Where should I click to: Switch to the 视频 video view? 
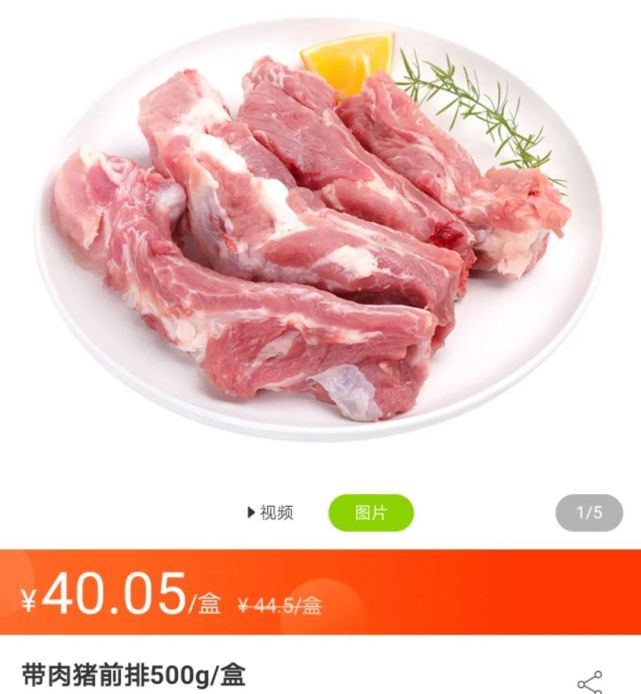pyautogui.click(x=271, y=513)
